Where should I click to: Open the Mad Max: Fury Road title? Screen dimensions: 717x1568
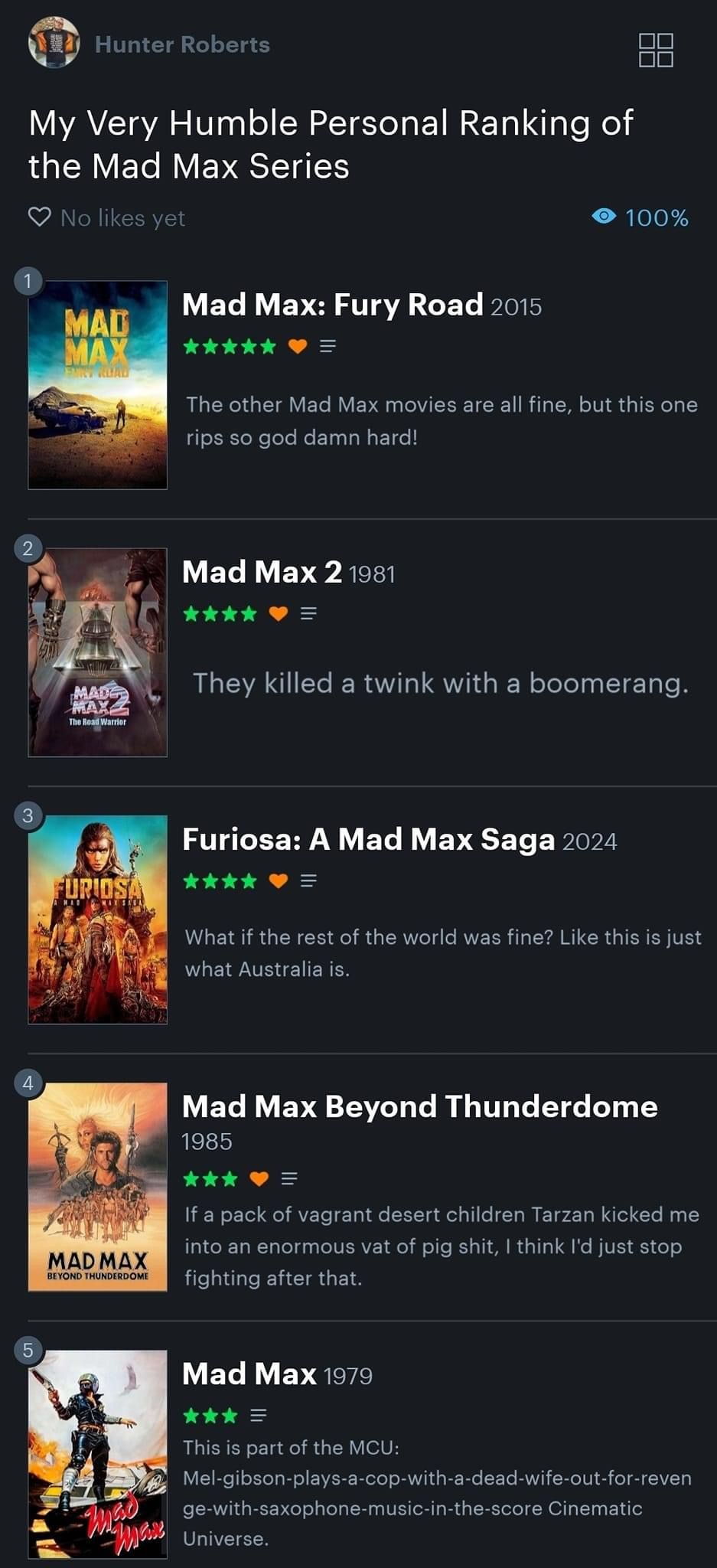332,305
